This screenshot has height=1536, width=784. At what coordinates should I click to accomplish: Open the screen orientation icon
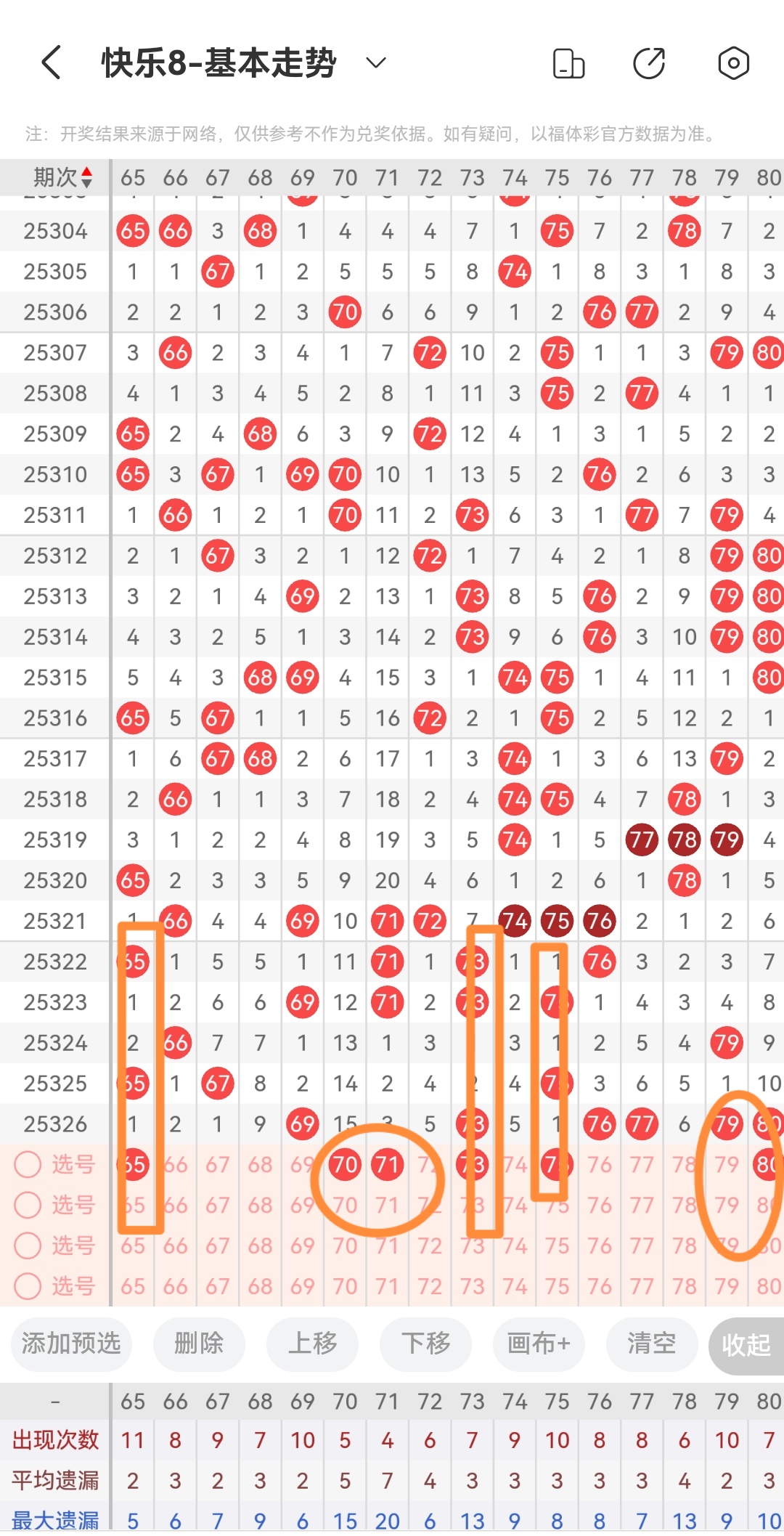(568, 63)
